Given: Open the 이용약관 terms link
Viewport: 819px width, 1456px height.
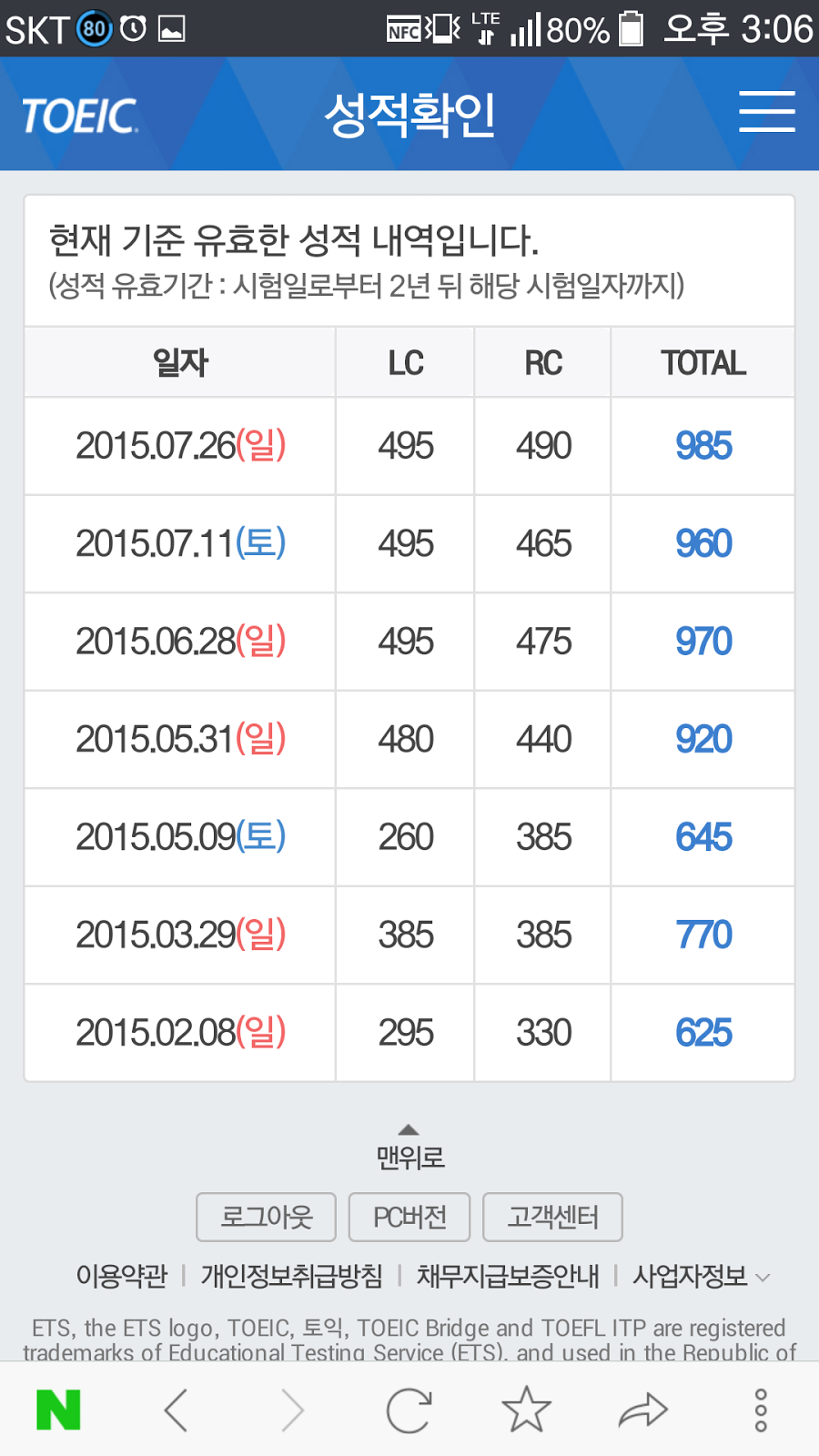Looking at the screenshot, I should pyautogui.click(x=122, y=1276).
